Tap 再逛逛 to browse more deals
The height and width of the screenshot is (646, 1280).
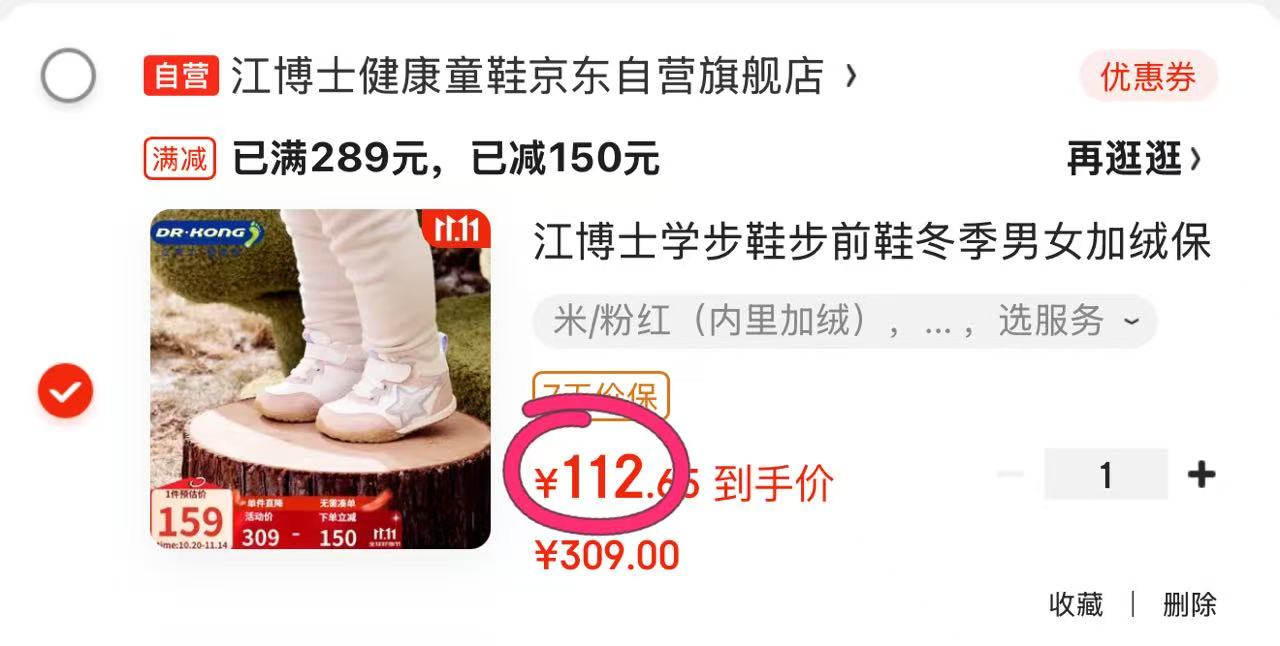tap(1134, 159)
